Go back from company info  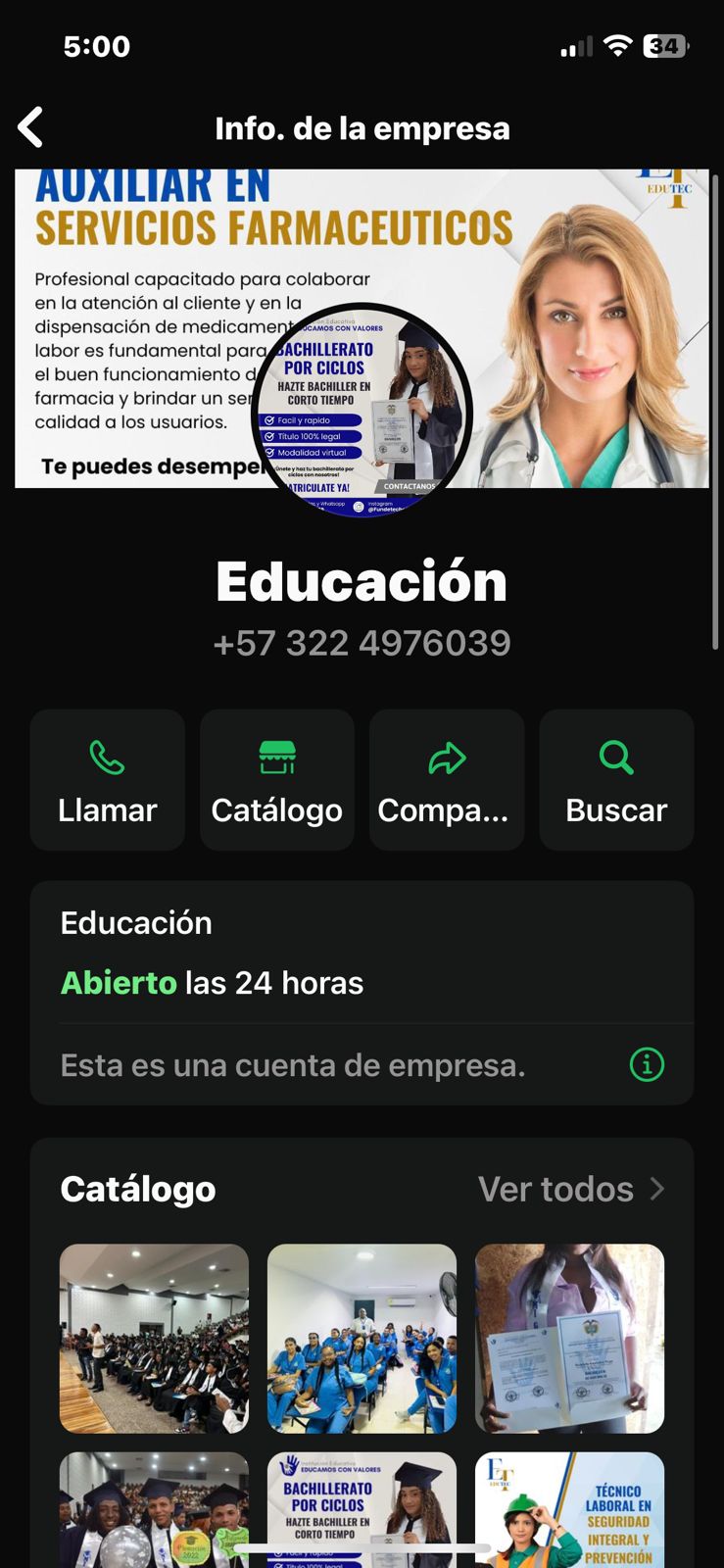point(31,127)
